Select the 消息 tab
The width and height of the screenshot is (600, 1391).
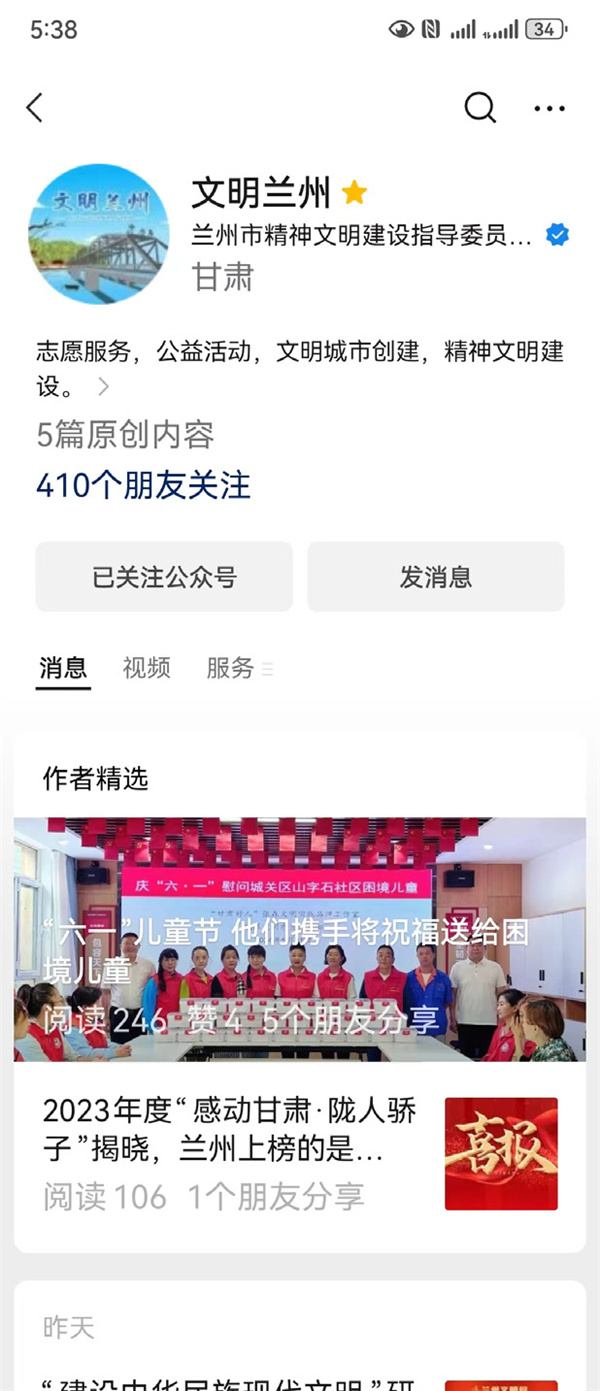[63, 668]
